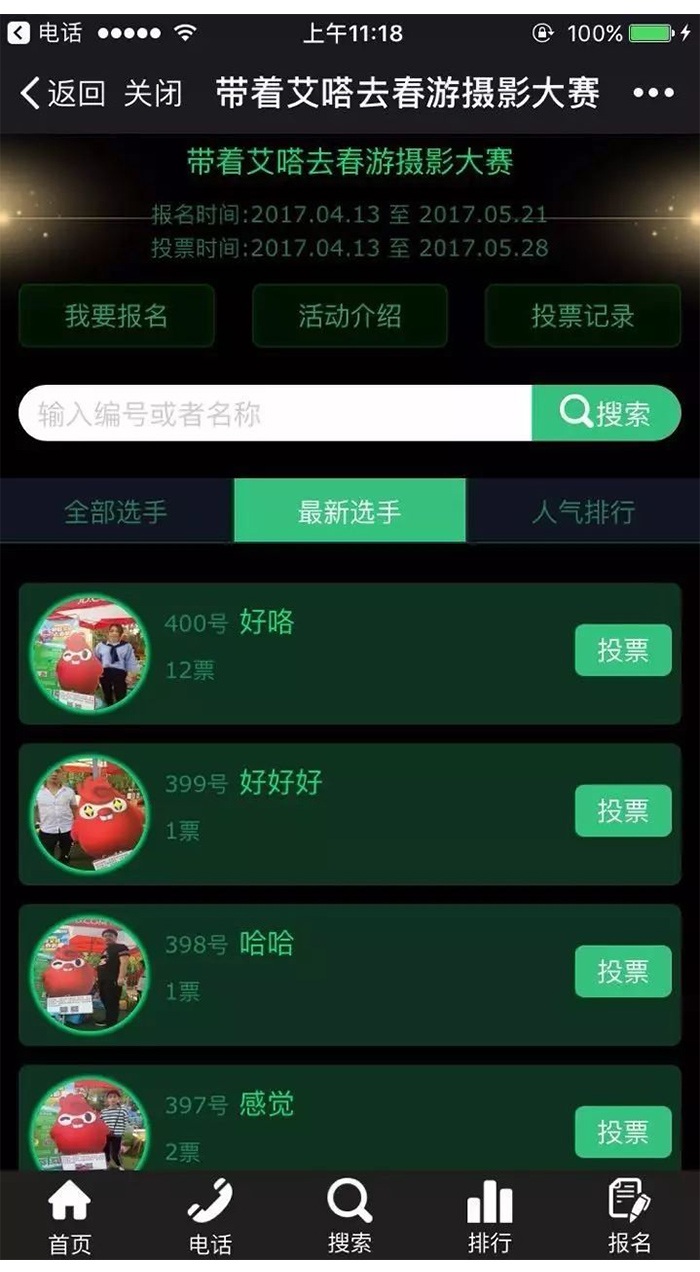Open 排行 ranking in the bottom bar
The image size is (700, 1272).
click(x=489, y=1216)
